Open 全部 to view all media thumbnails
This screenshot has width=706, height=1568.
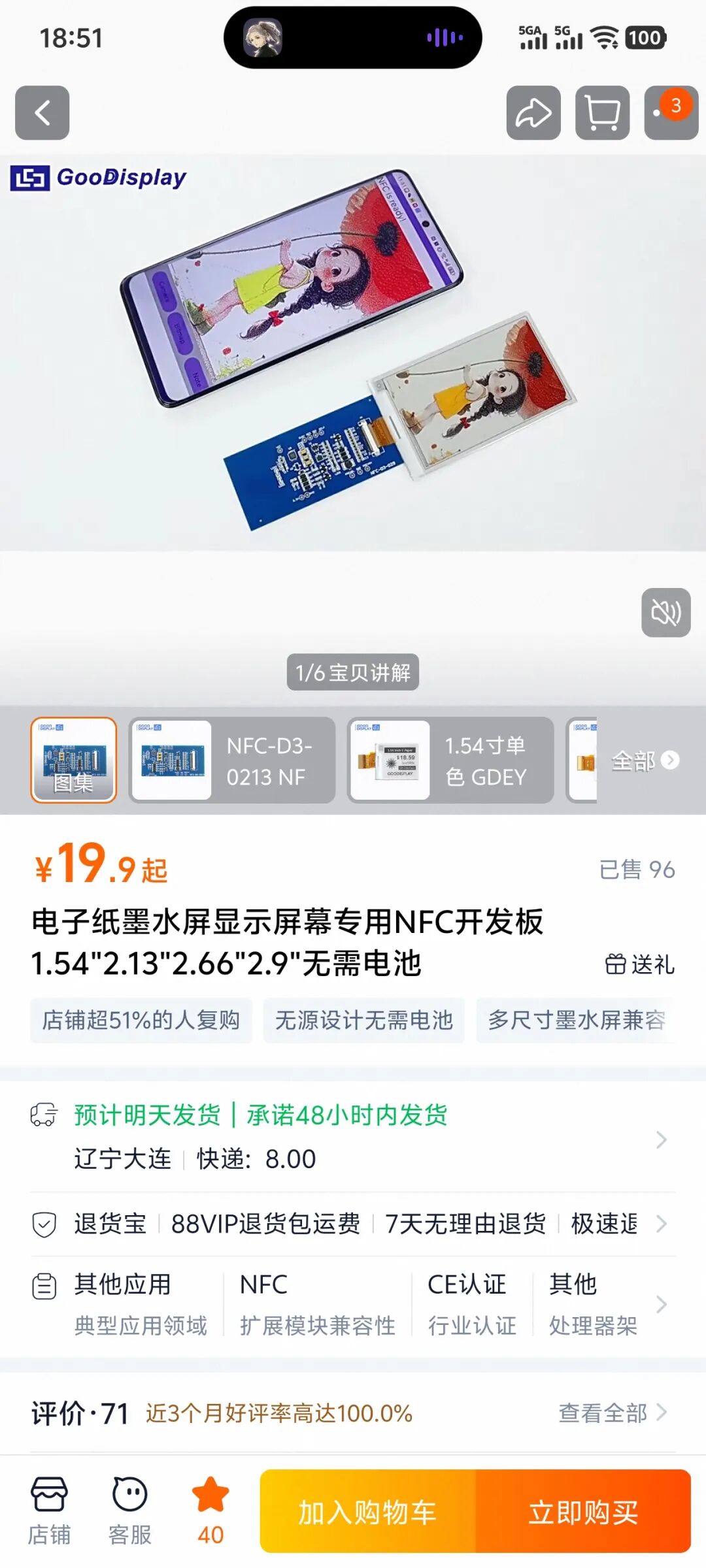(637, 761)
